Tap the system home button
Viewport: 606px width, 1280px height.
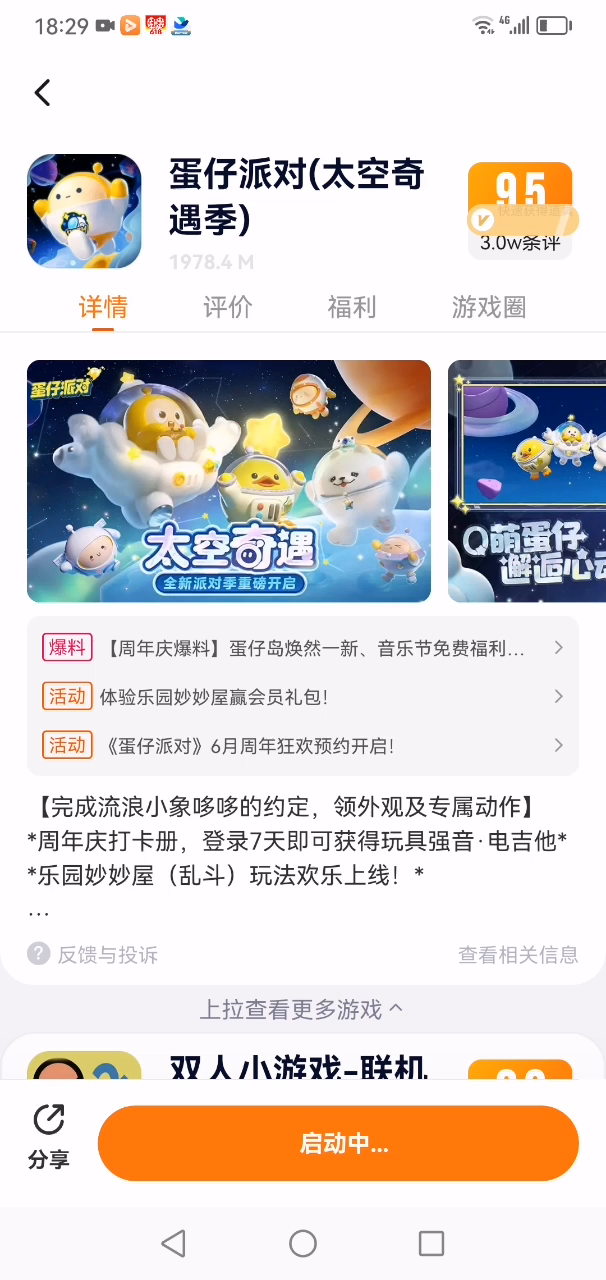(303, 1243)
